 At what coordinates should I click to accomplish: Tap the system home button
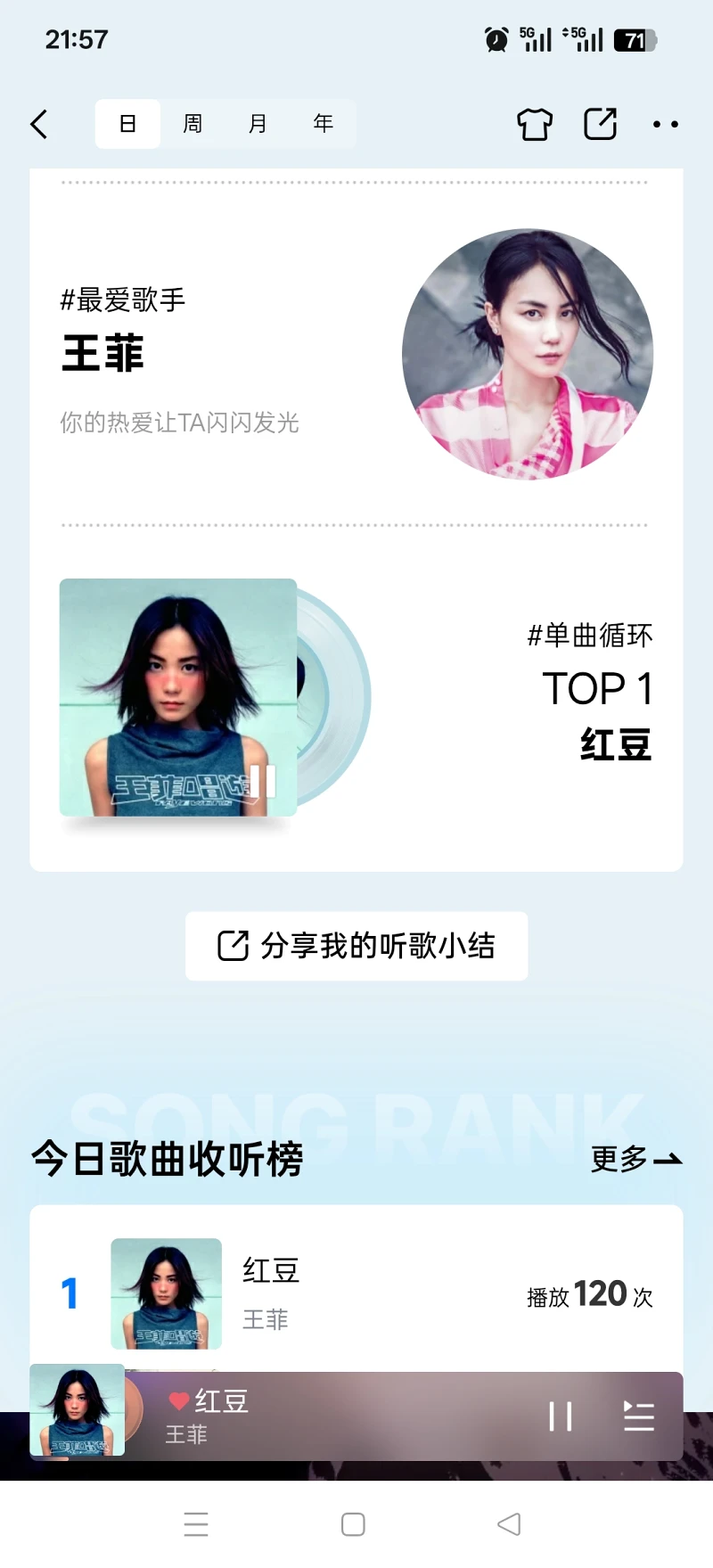(x=353, y=1524)
